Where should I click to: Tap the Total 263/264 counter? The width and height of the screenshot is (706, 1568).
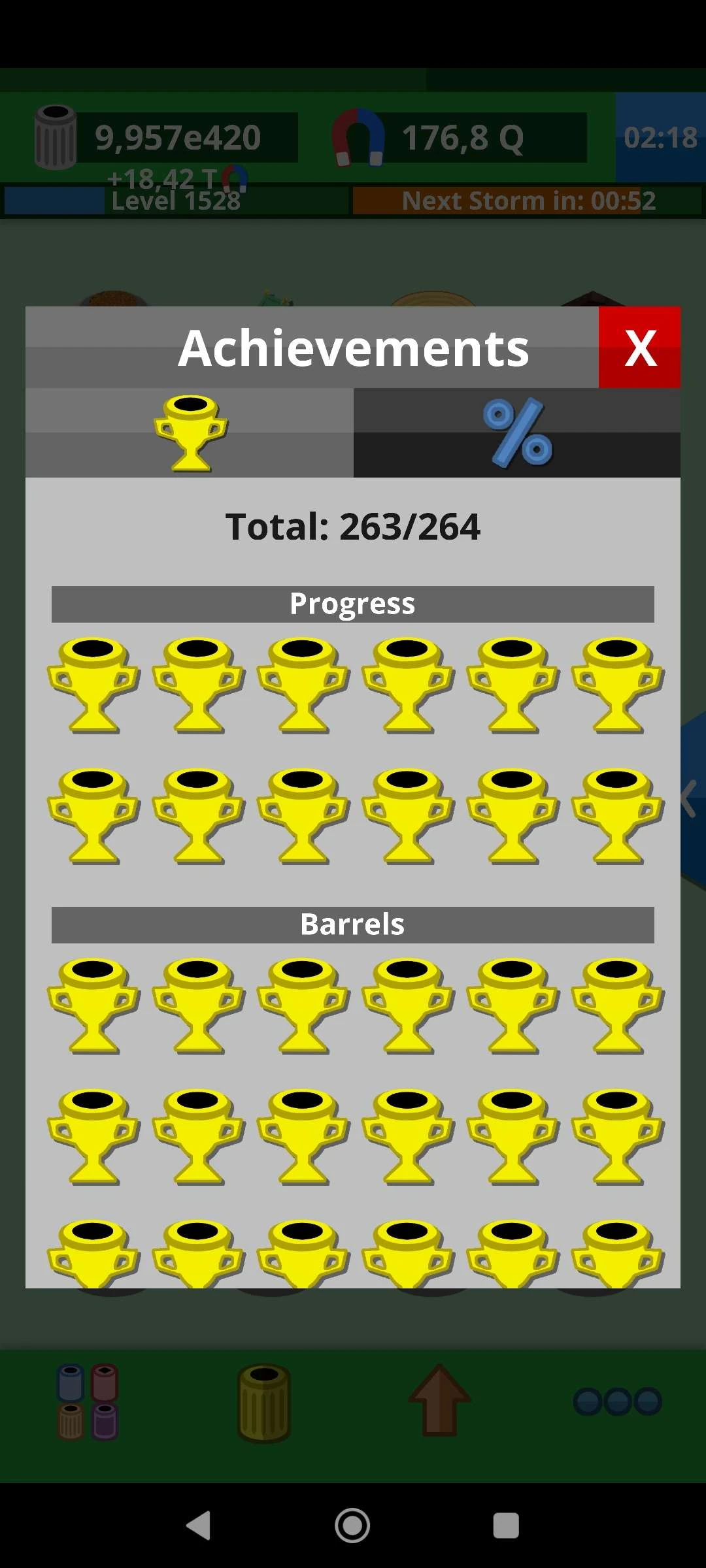[353, 525]
